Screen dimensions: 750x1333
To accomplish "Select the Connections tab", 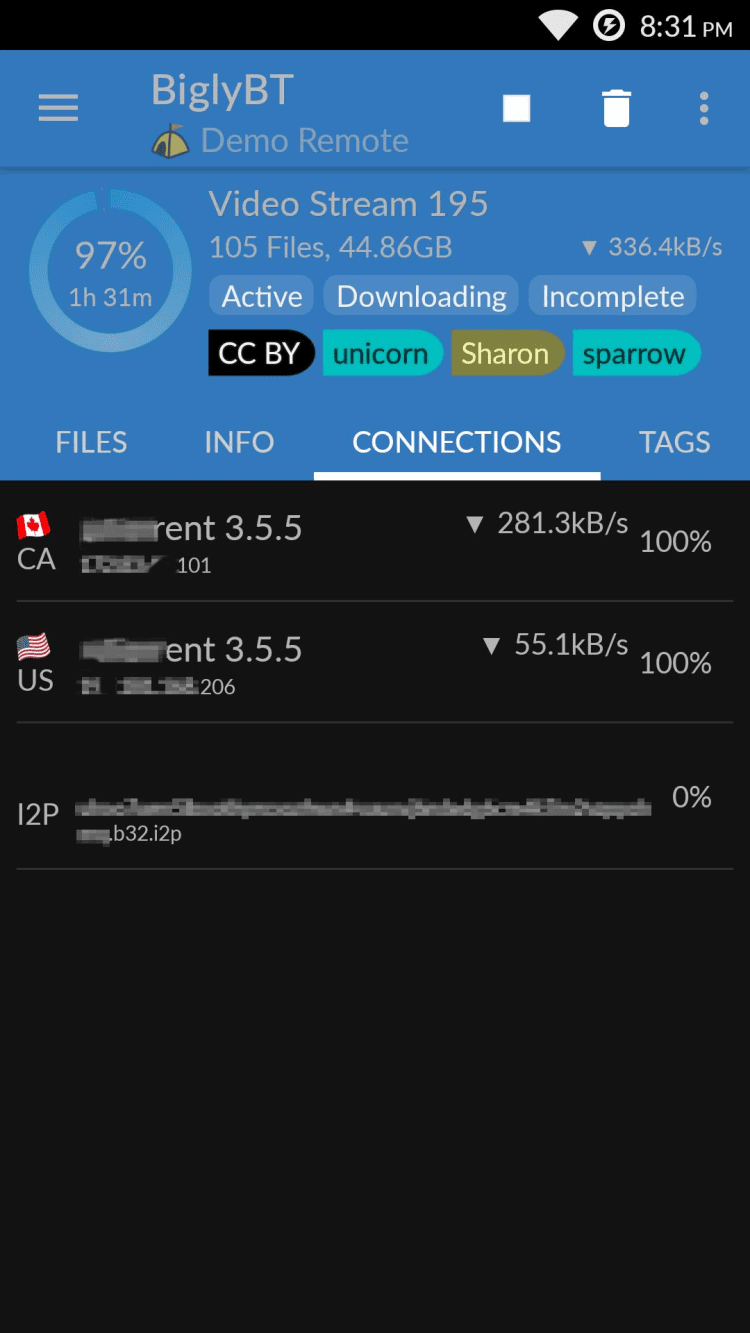I will pyautogui.click(x=457, y=442).
